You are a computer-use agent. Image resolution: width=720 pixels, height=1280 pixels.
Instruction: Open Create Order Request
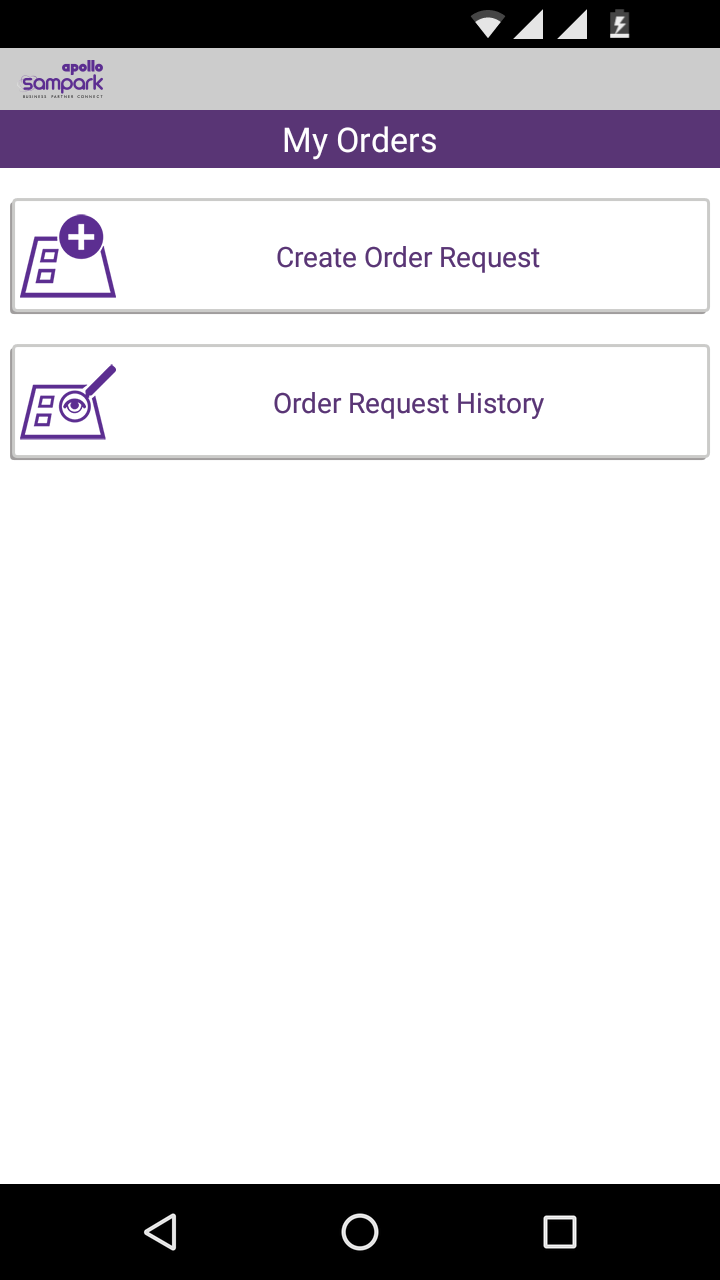pos(360,257)
